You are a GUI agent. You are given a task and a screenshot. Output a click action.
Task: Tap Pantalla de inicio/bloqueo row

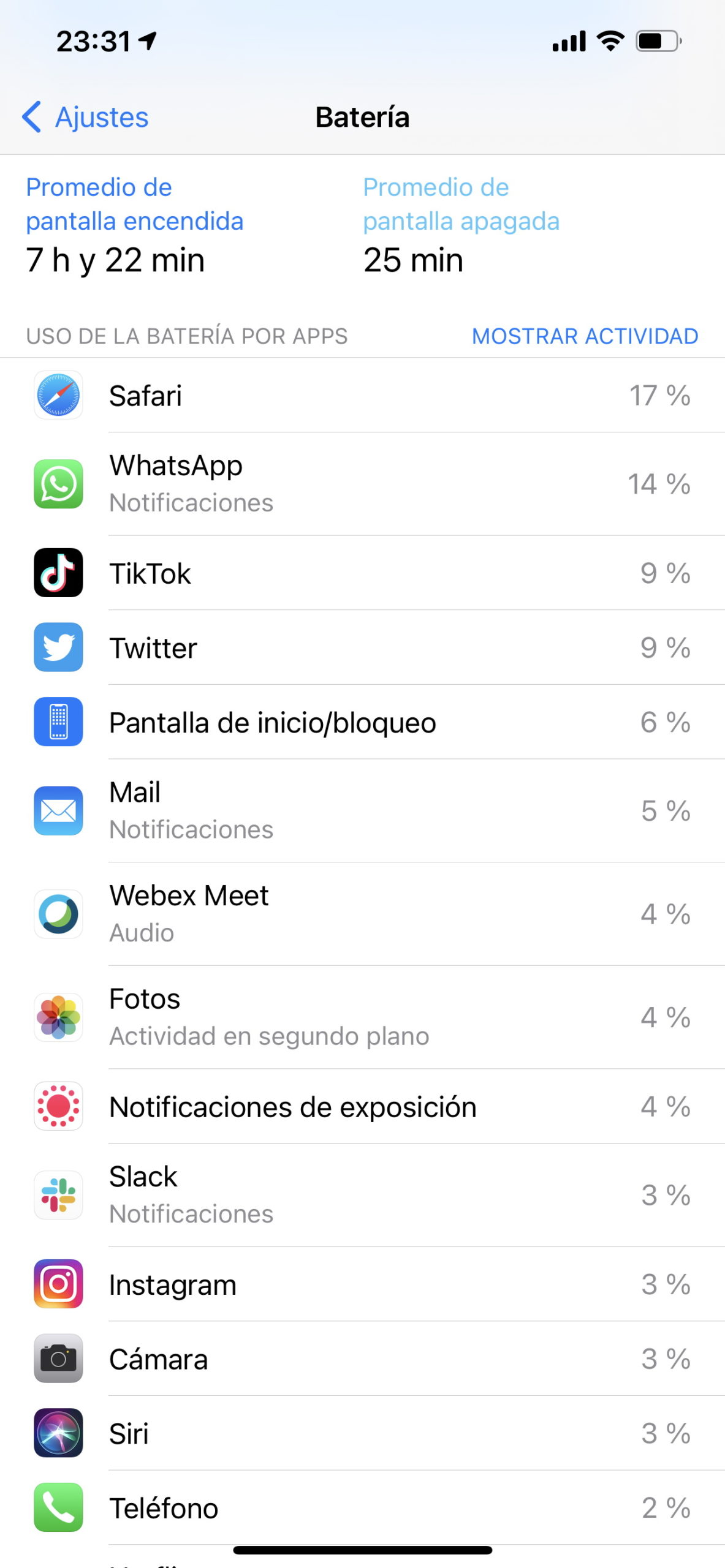click(x=362, y=722)
